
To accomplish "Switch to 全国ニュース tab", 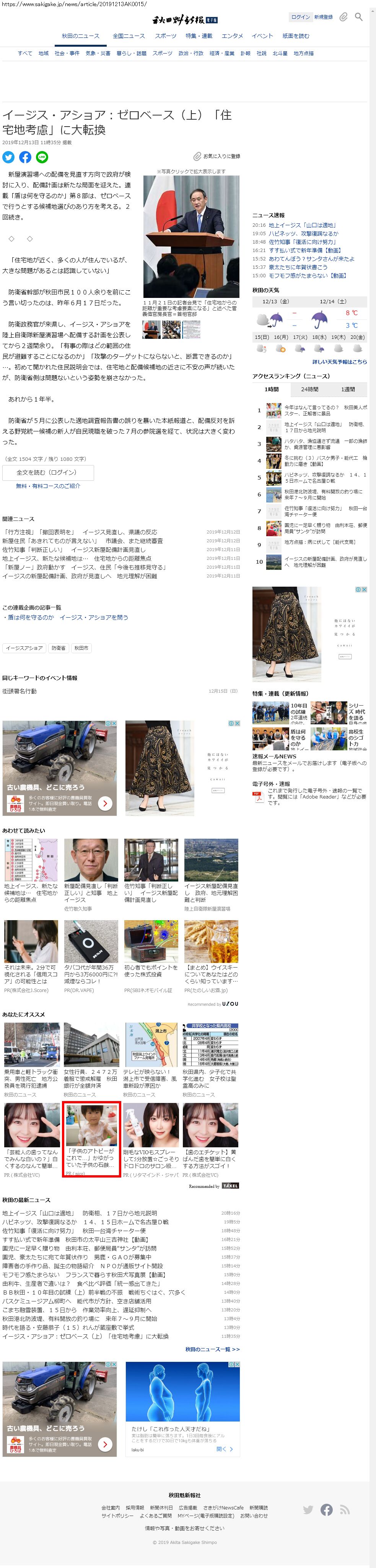I will pos(129,36).
